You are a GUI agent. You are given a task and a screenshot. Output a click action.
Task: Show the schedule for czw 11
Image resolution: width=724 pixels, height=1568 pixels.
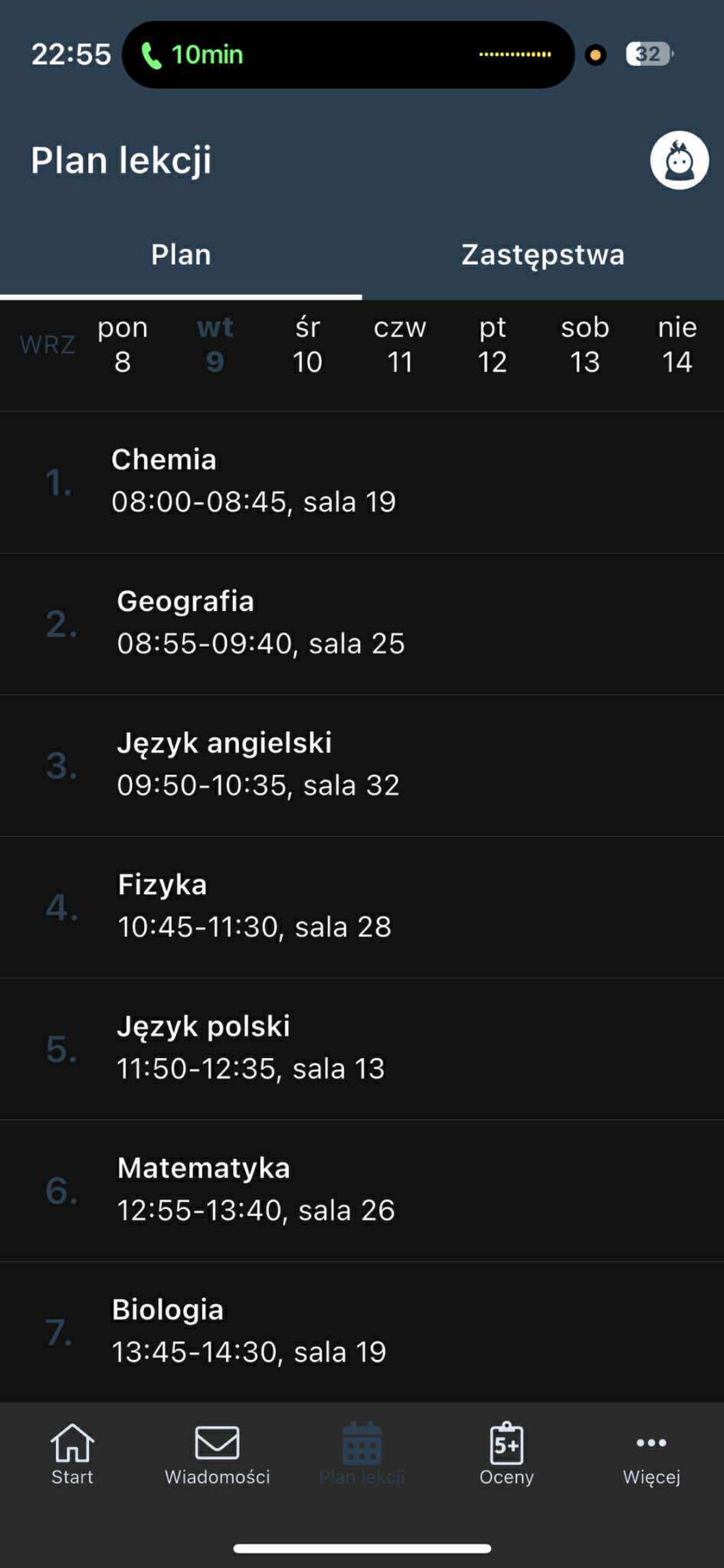point(400,345)
